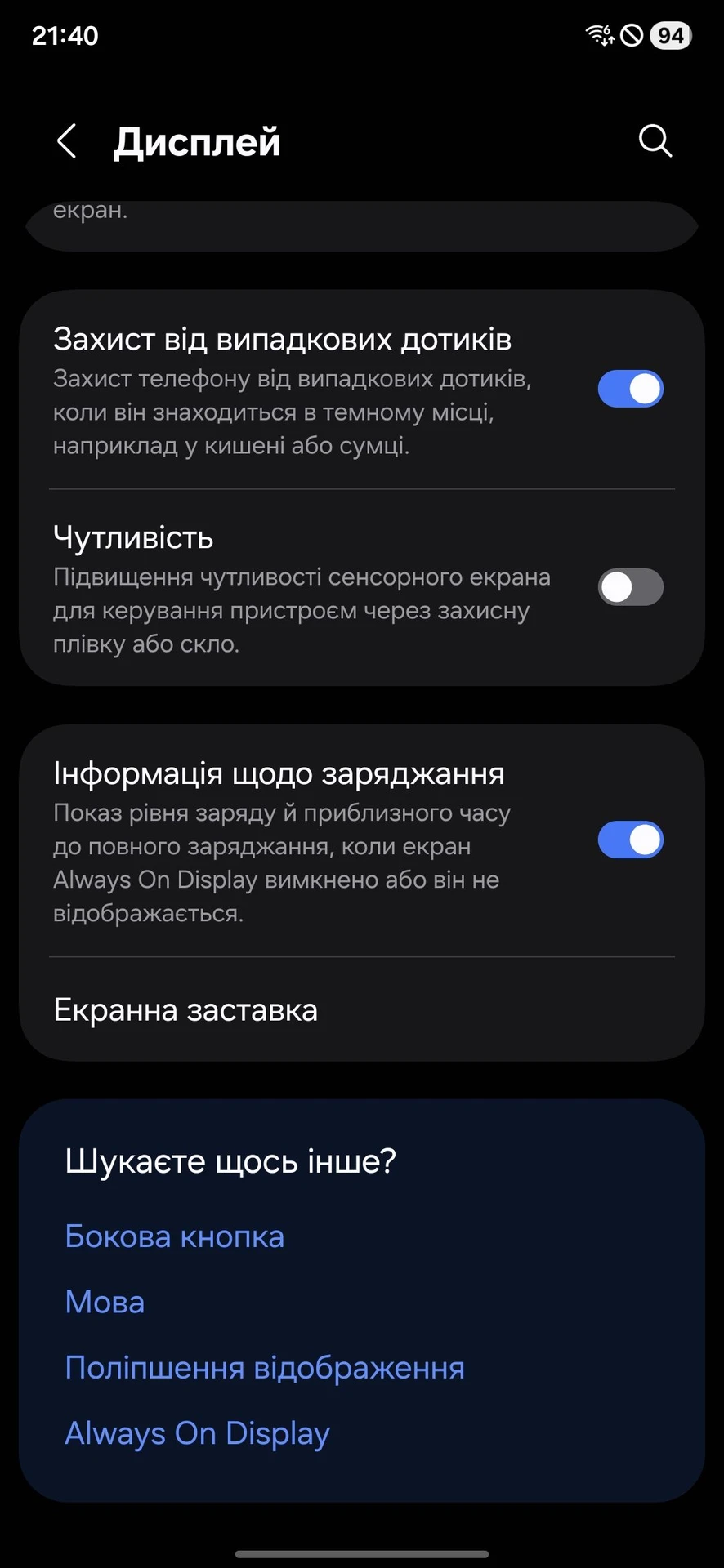Open the Always On Display link
Image resolution: width=724 pixels, height=1568 pixels.
(197, 1433)
